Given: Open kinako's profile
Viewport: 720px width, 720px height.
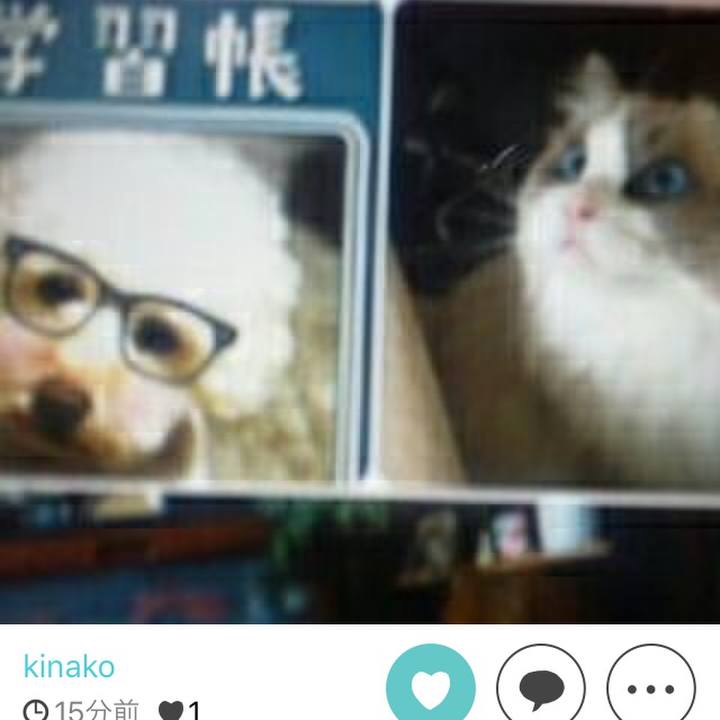Looking at the screenshot, I should [x=69, y=666].
